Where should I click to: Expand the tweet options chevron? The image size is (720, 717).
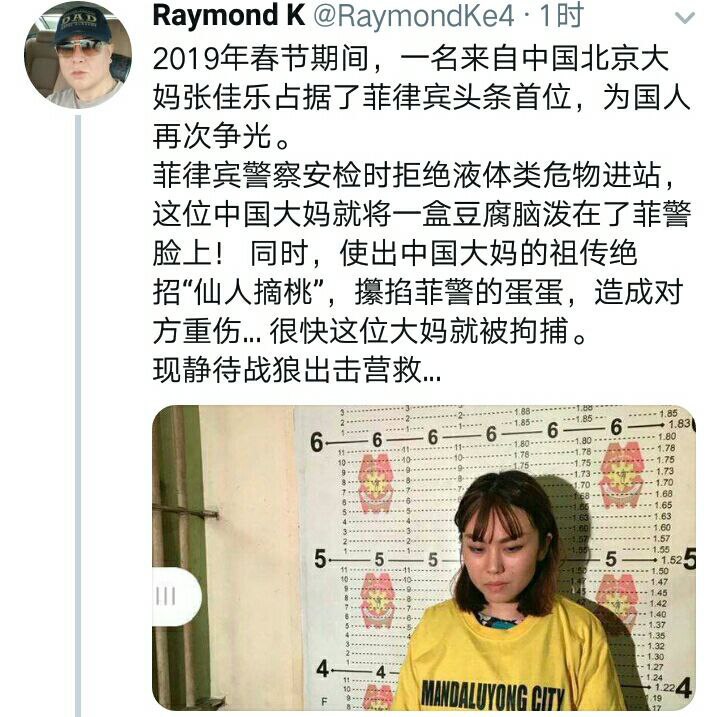(x=685, y=19)
